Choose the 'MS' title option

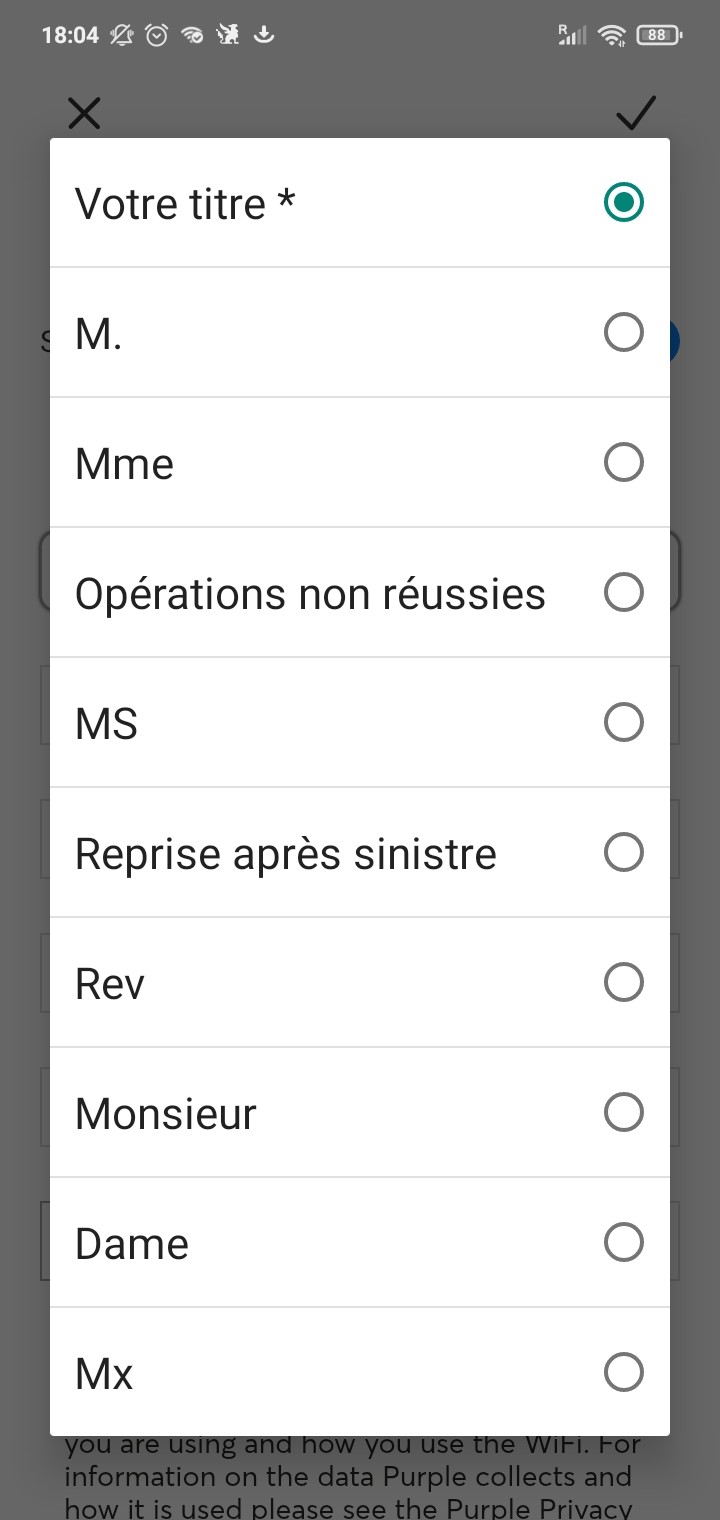[360, 723]
